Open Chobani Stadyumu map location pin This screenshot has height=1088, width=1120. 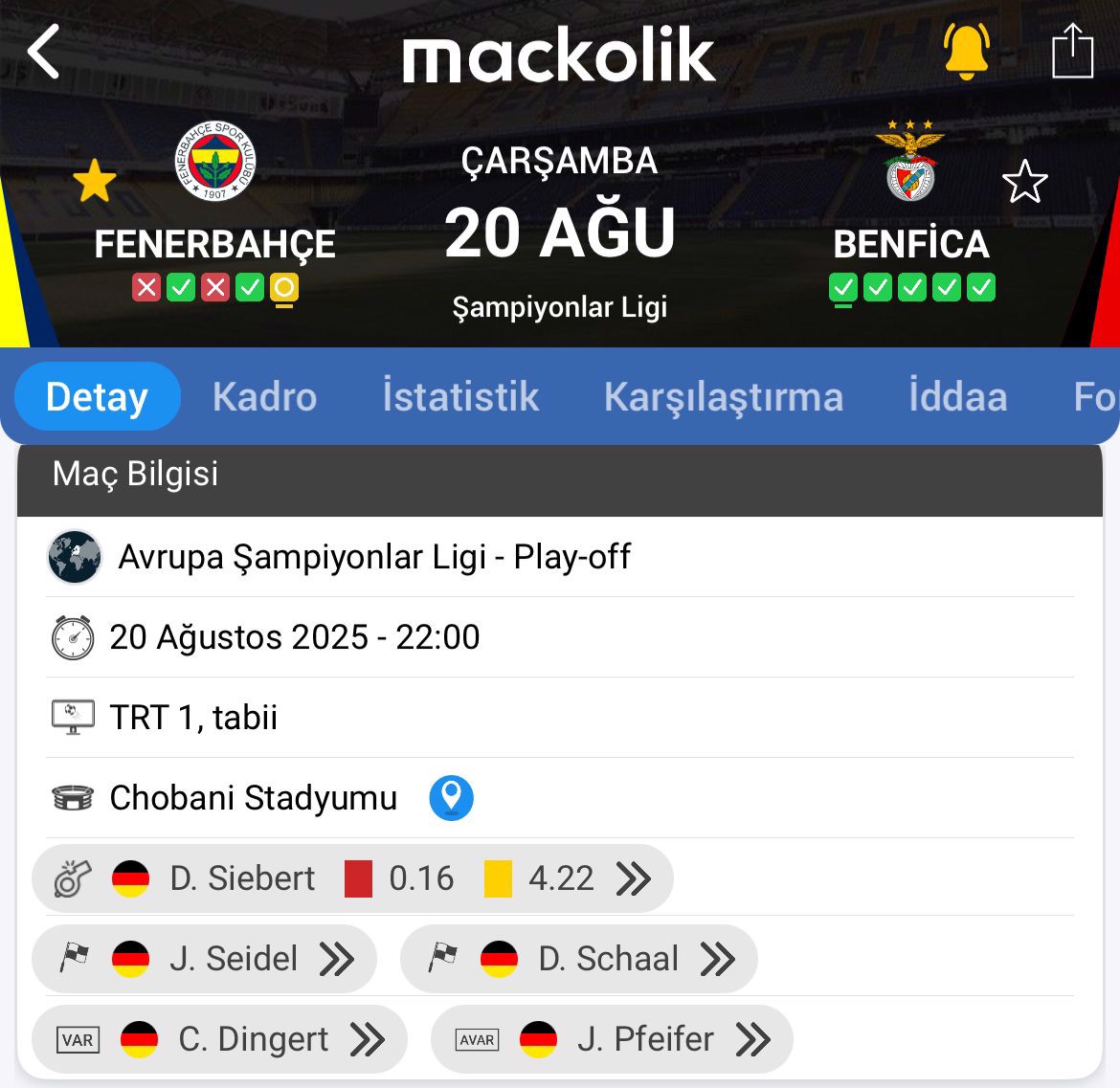click(451, 798)
